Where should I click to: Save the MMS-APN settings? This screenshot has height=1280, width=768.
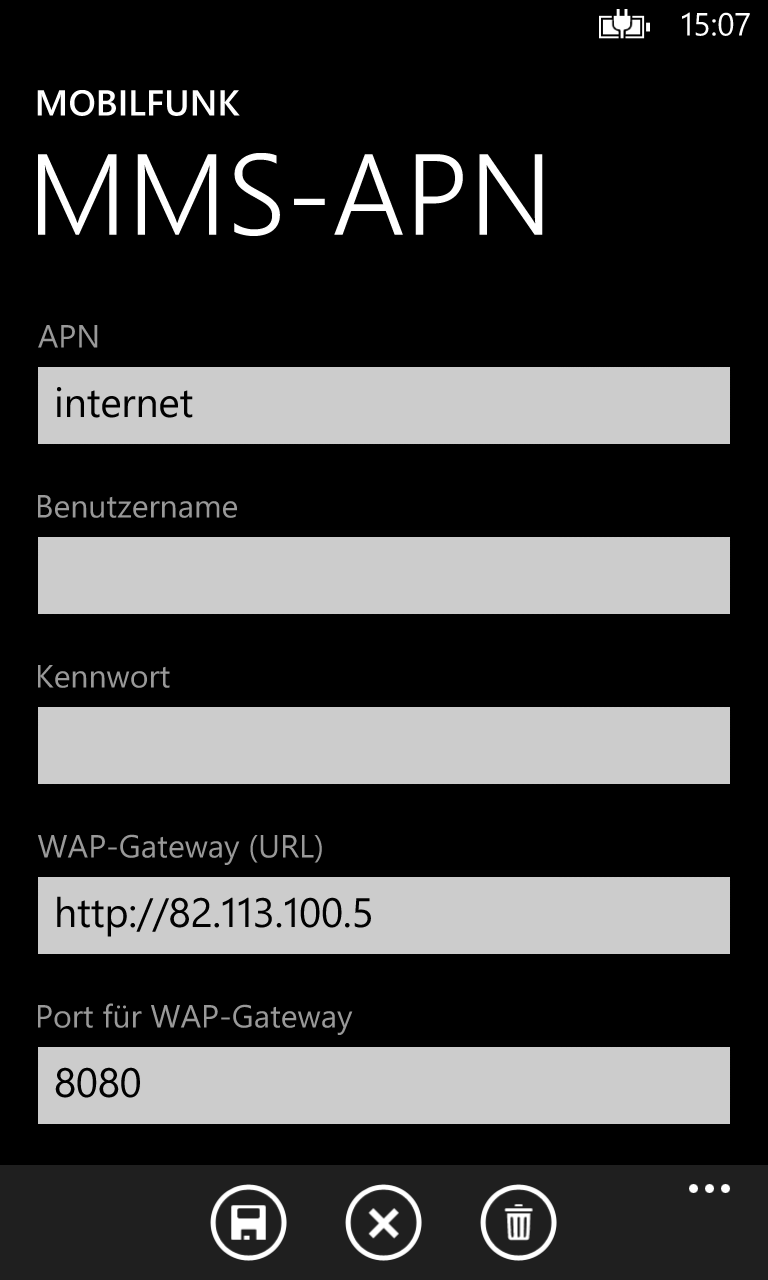click(249, 1222)
